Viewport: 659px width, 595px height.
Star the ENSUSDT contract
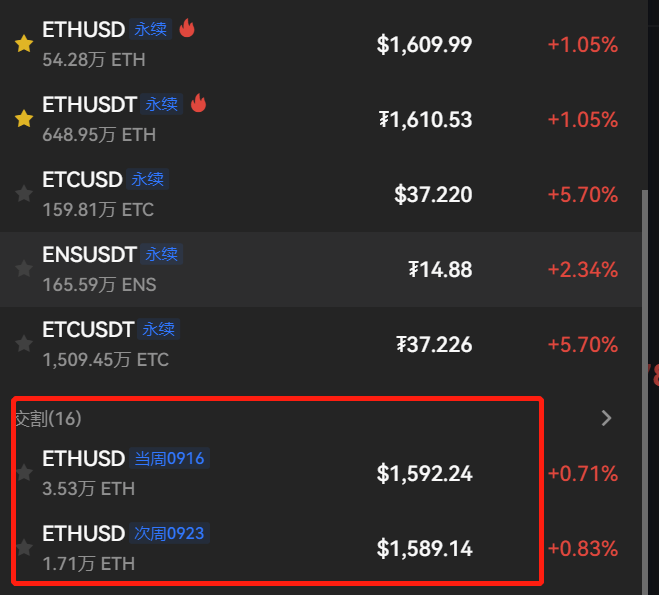click(x=24, y=269)
